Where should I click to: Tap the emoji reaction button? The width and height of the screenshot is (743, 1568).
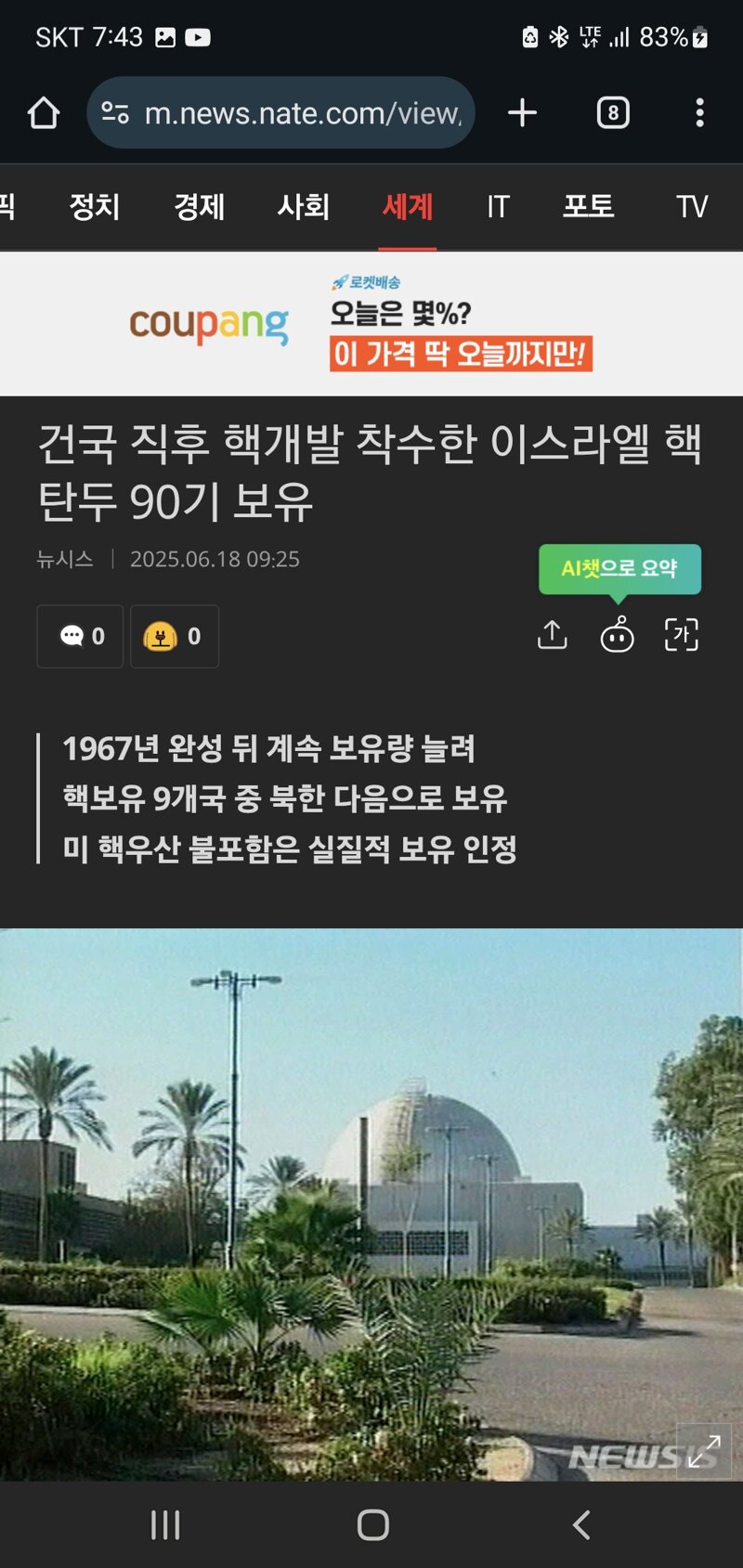pyautogui.click(x=175, y=636)
